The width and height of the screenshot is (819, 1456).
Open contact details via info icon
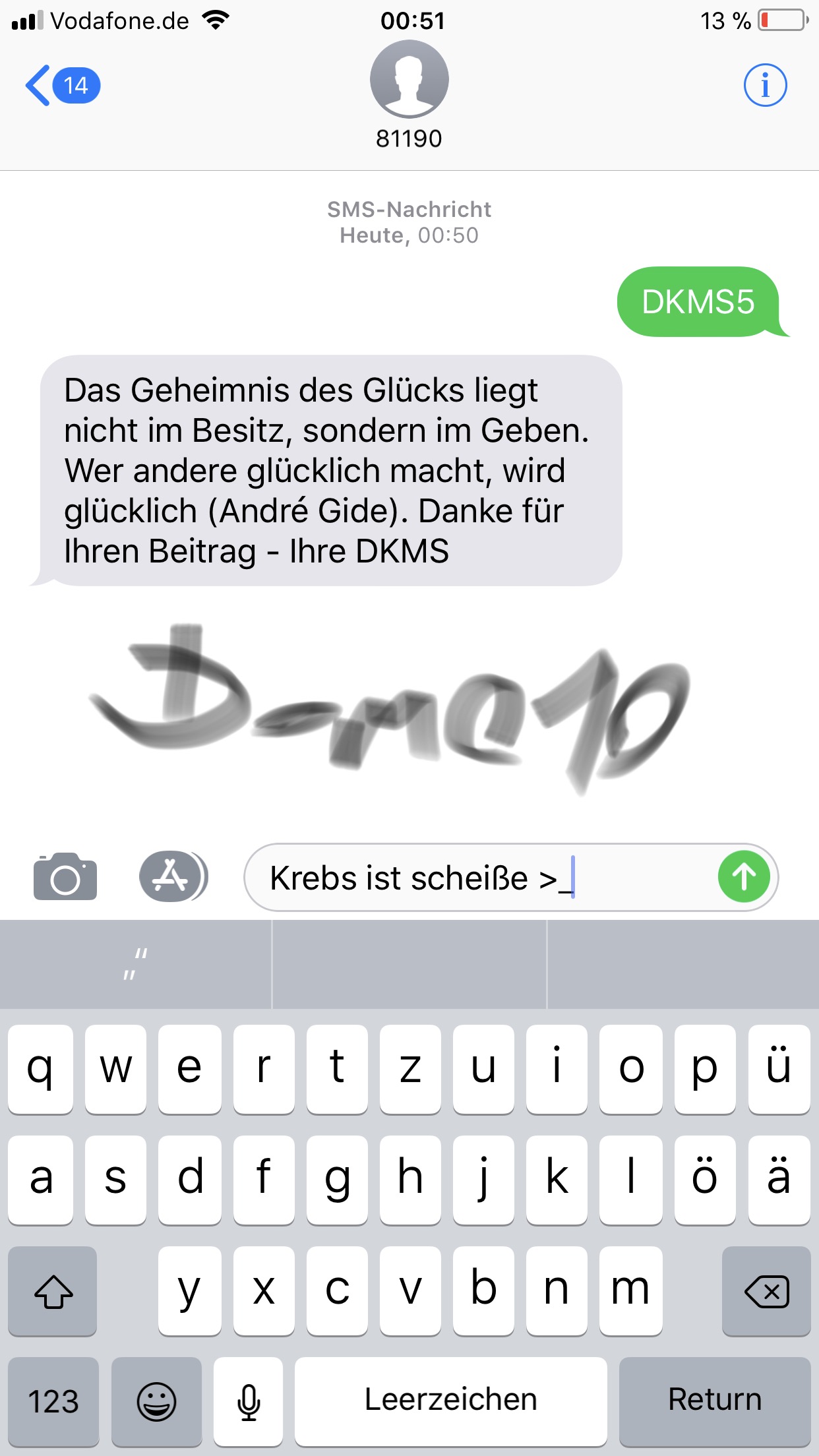point(765,85)
